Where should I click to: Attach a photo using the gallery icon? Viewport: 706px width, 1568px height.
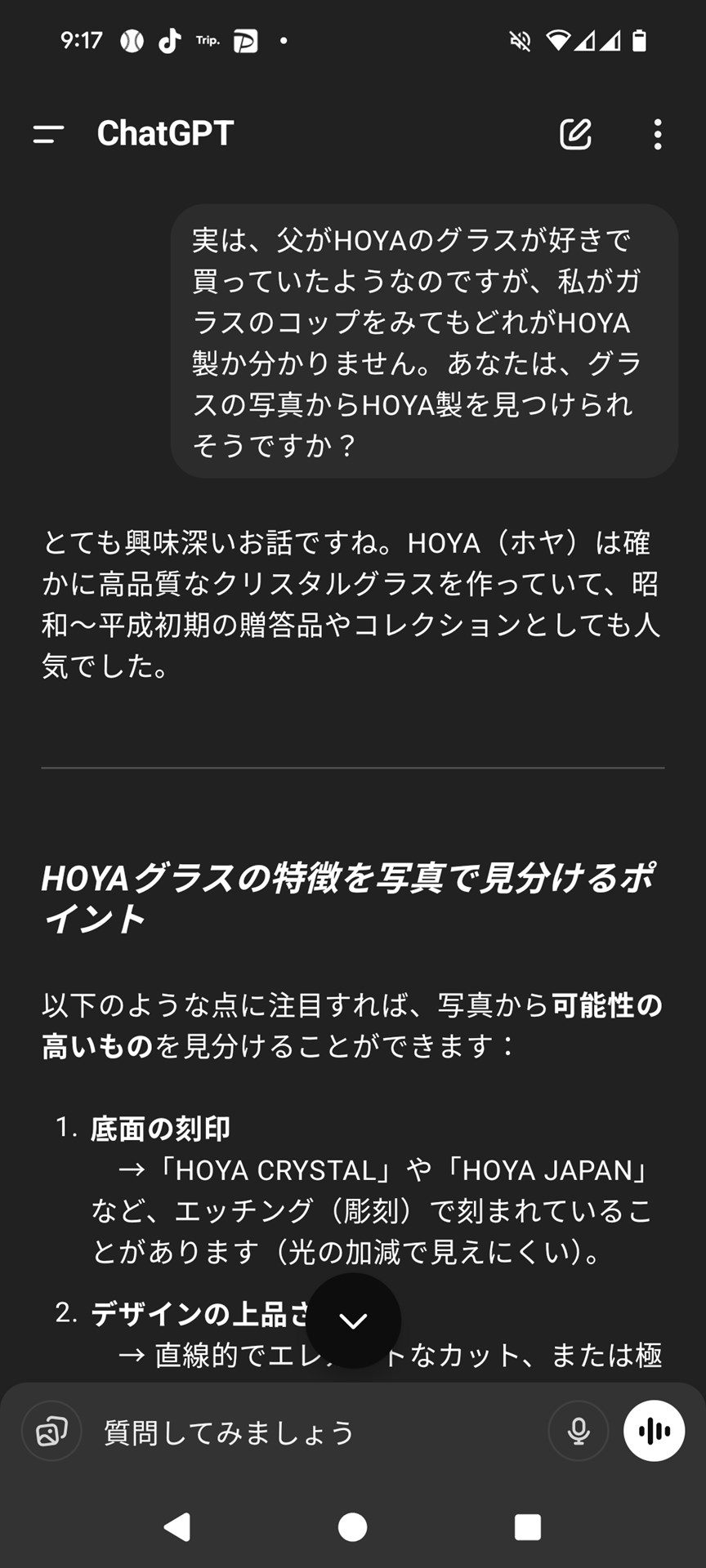point(51,1431)
